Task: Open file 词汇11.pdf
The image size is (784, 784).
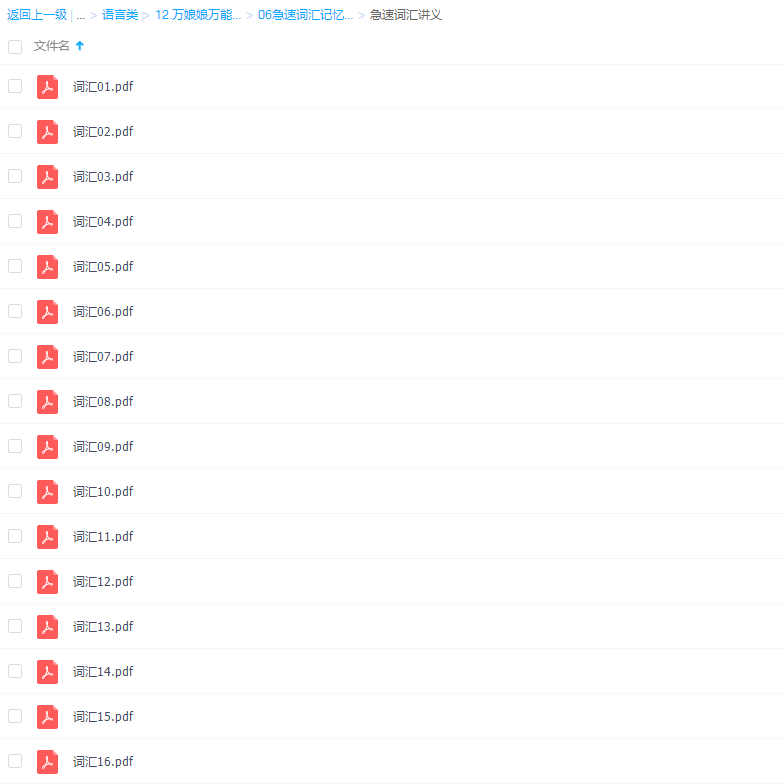Action: pyautogui.click(x=103, y=537)
